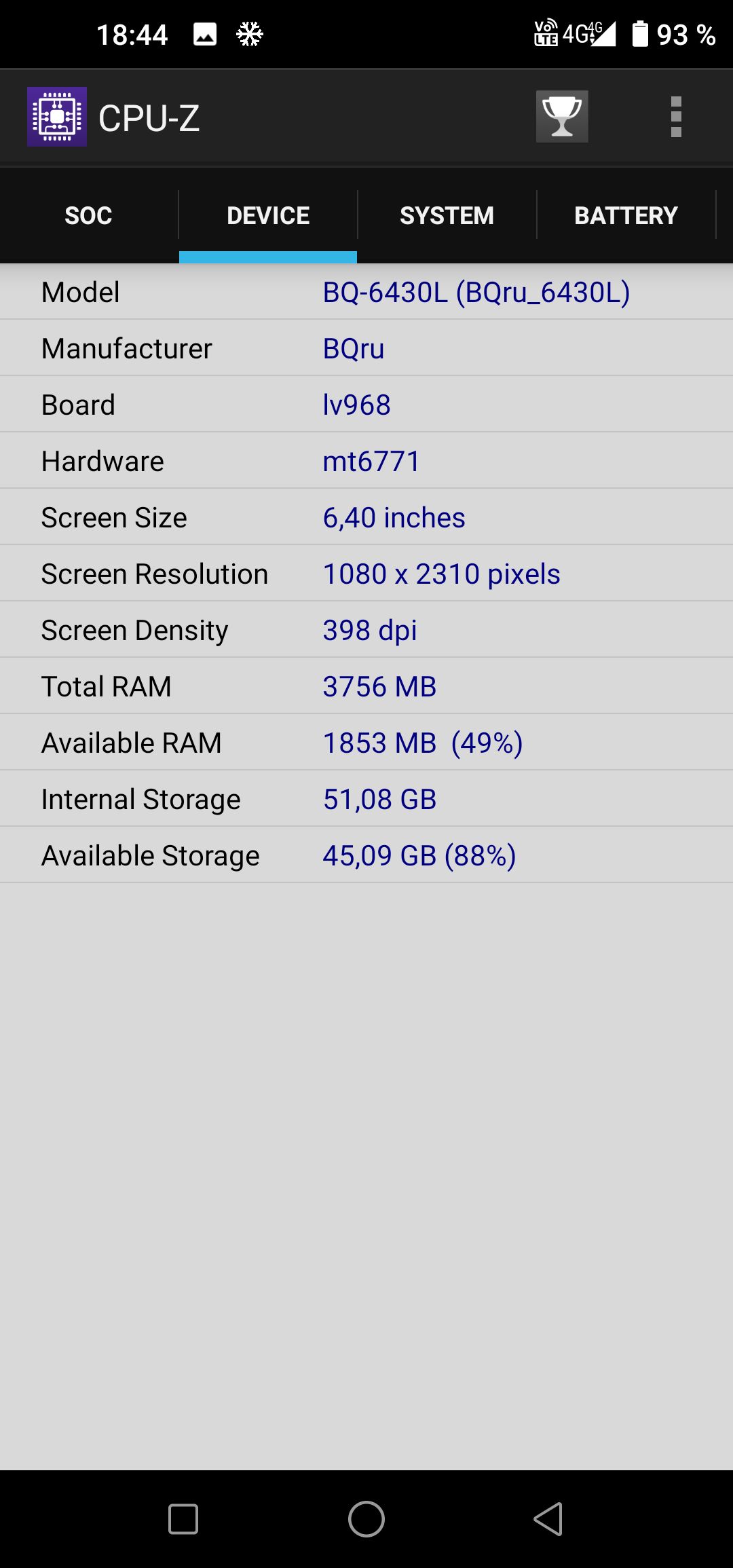This screenshot has height=1568, width=733.
Task: Open the BATTERY tab
Action: pyautogui.click(x=626, y=215)
